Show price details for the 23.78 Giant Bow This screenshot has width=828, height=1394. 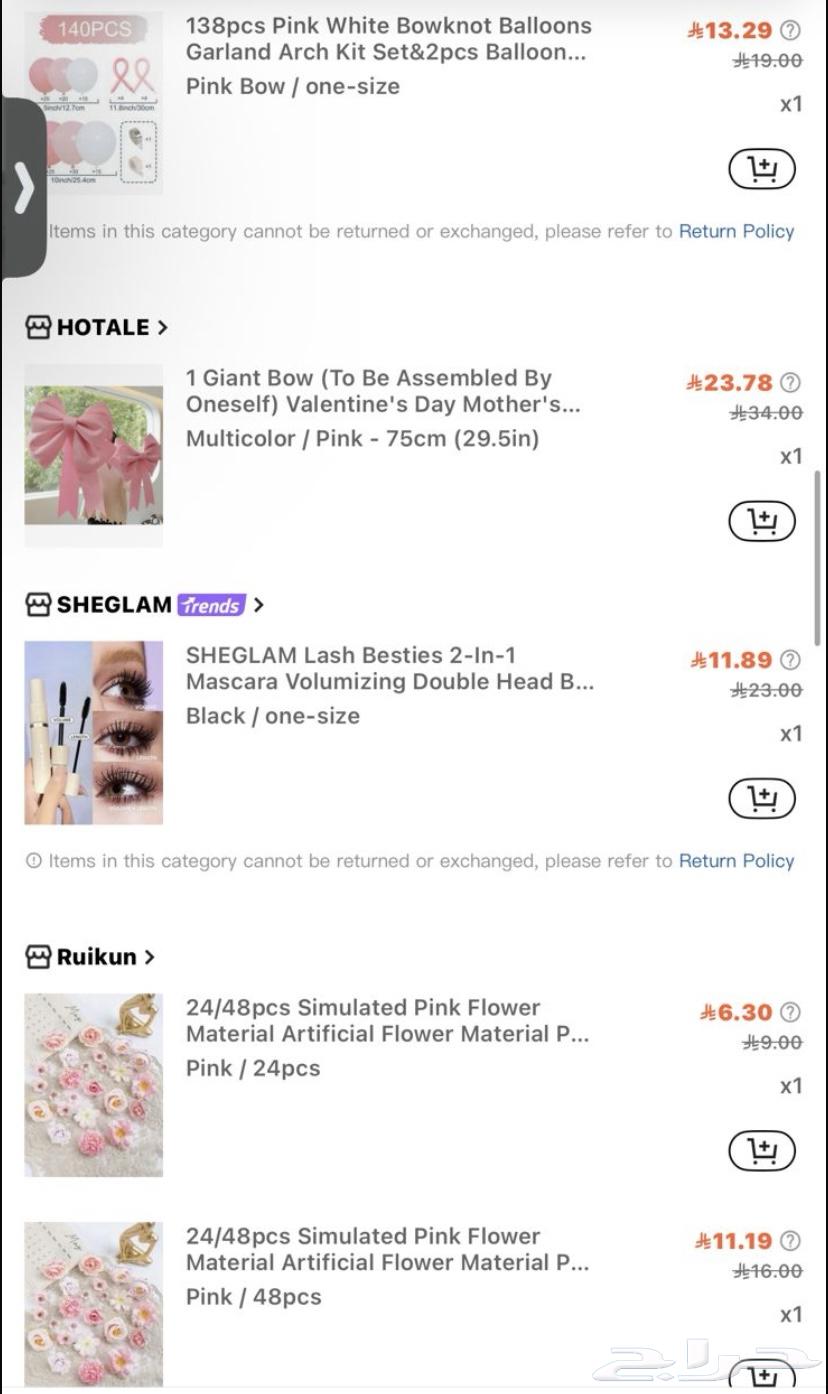click(790, 383)
